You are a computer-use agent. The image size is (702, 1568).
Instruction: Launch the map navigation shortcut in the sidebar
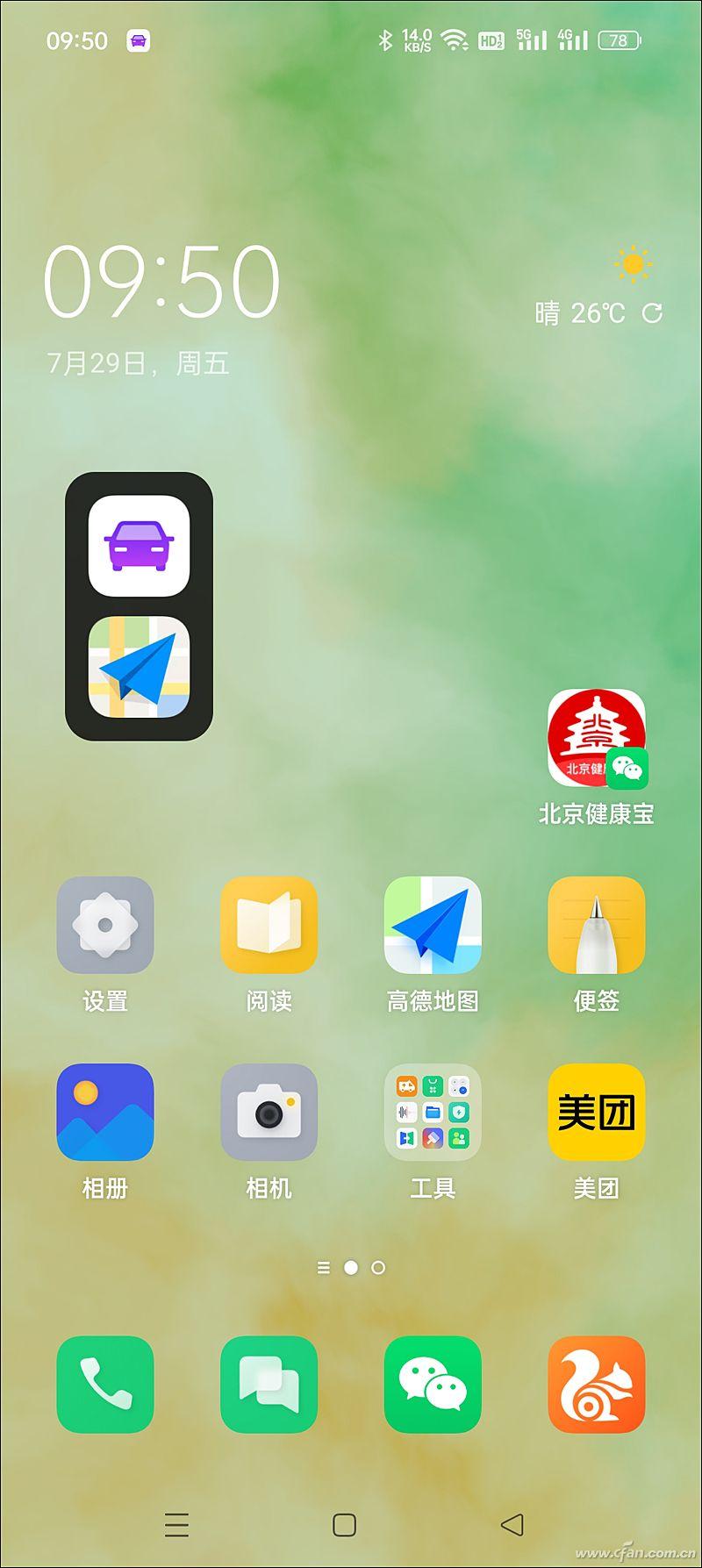(x=139, y=667)
